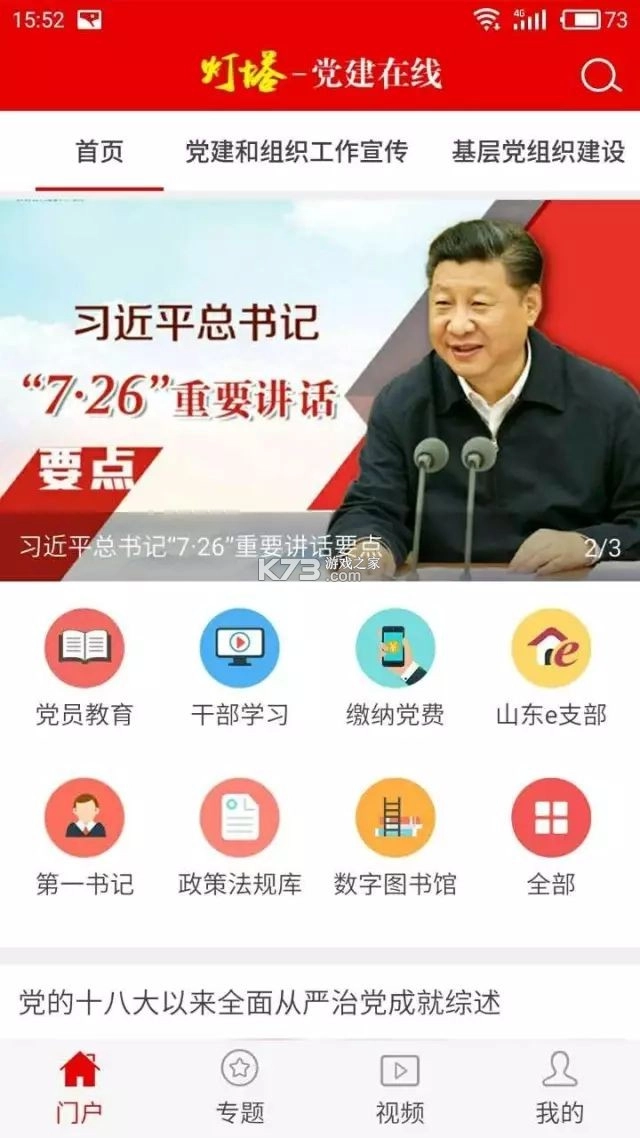Viewport: 640px width, 1138px height.
Task: Switch to 专题 bottom tab
Action: [x=240, y=1087]
